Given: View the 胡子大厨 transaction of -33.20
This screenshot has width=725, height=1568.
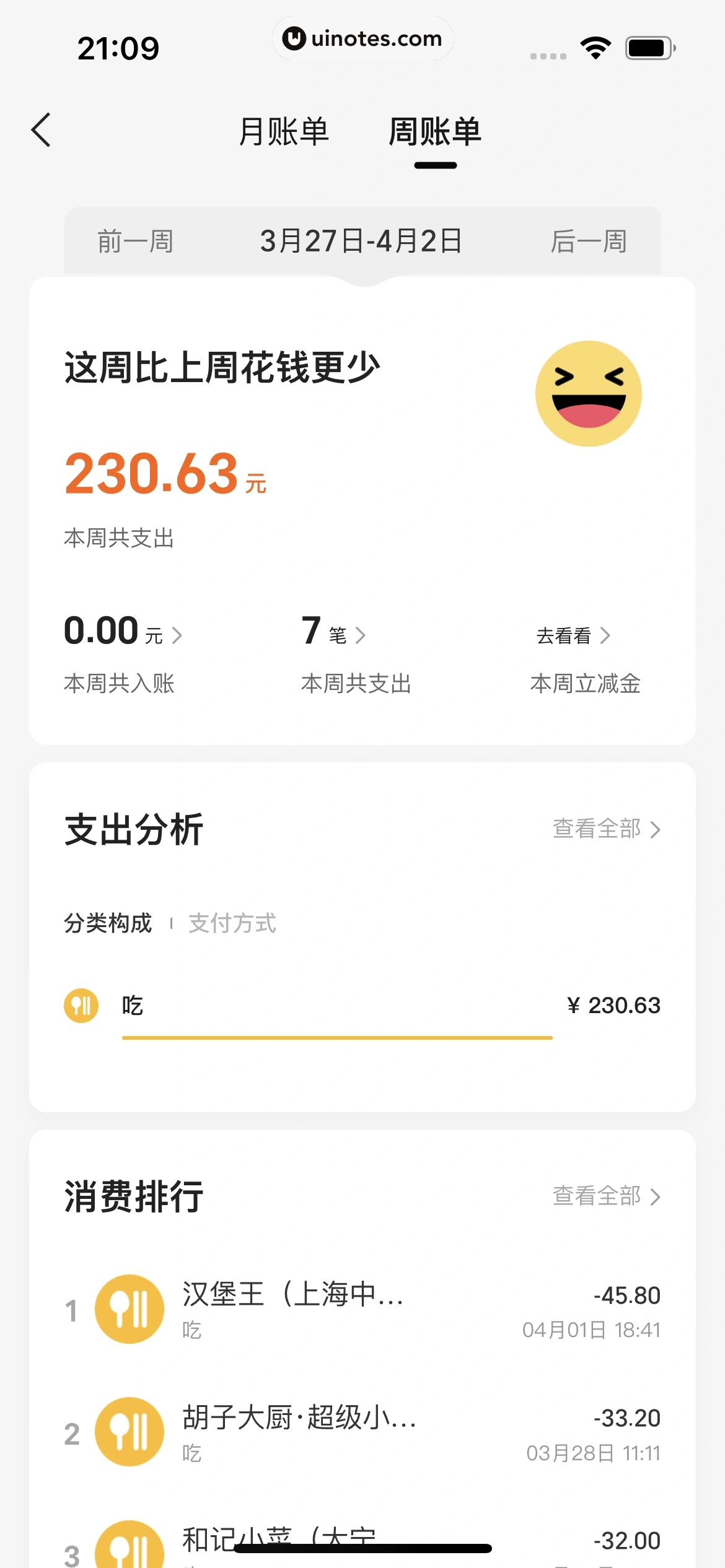Looking at the screenshot, I should 362,1432.
